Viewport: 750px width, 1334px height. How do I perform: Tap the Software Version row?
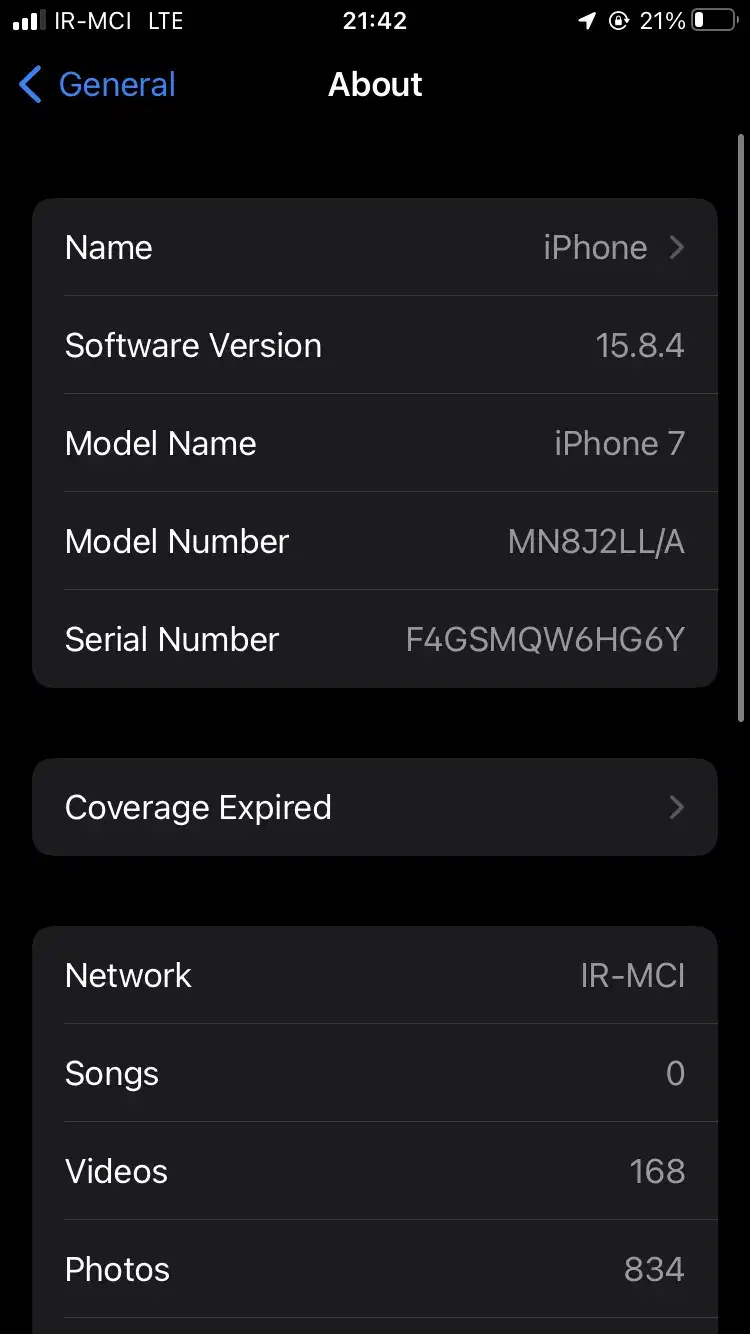coord(375,345)
